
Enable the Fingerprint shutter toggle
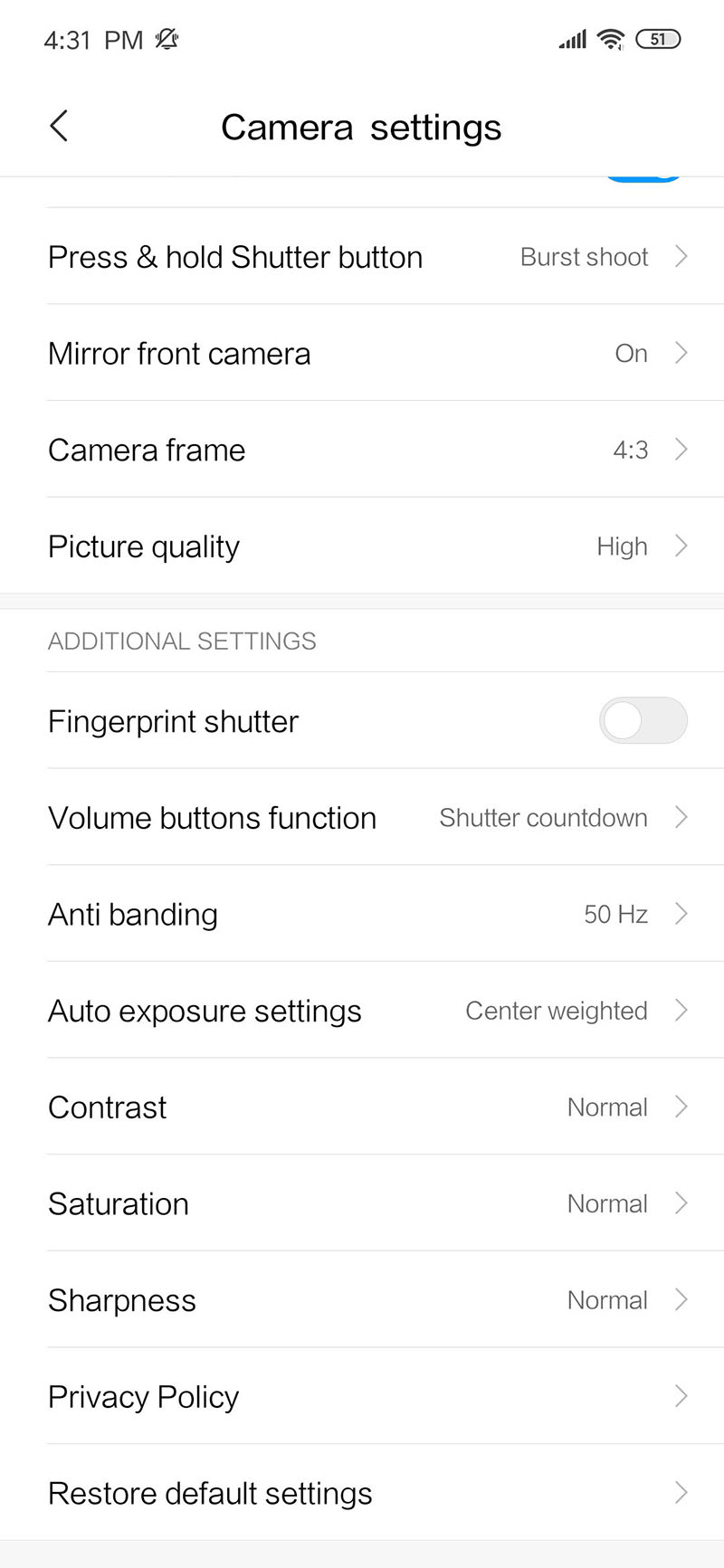[x=643, y=721]
